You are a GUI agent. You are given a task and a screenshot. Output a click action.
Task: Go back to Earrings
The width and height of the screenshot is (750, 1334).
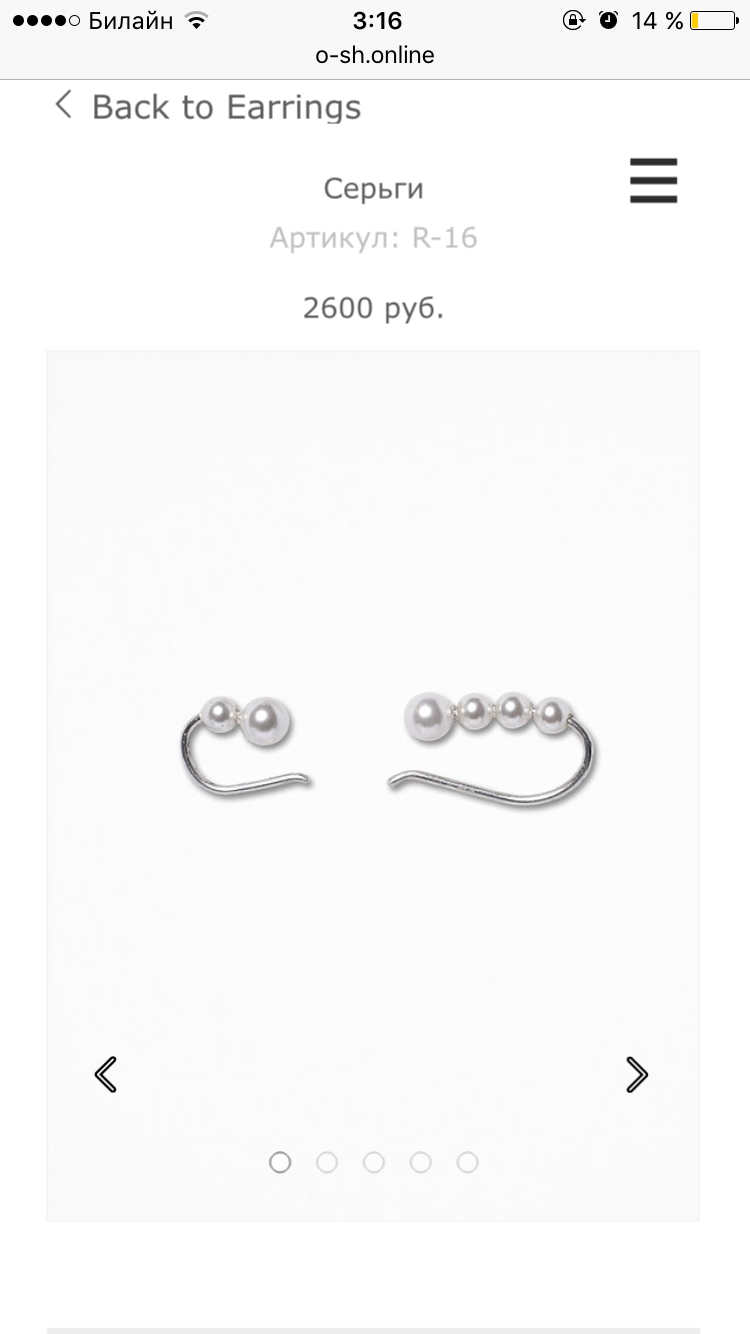tap(208, 106)
